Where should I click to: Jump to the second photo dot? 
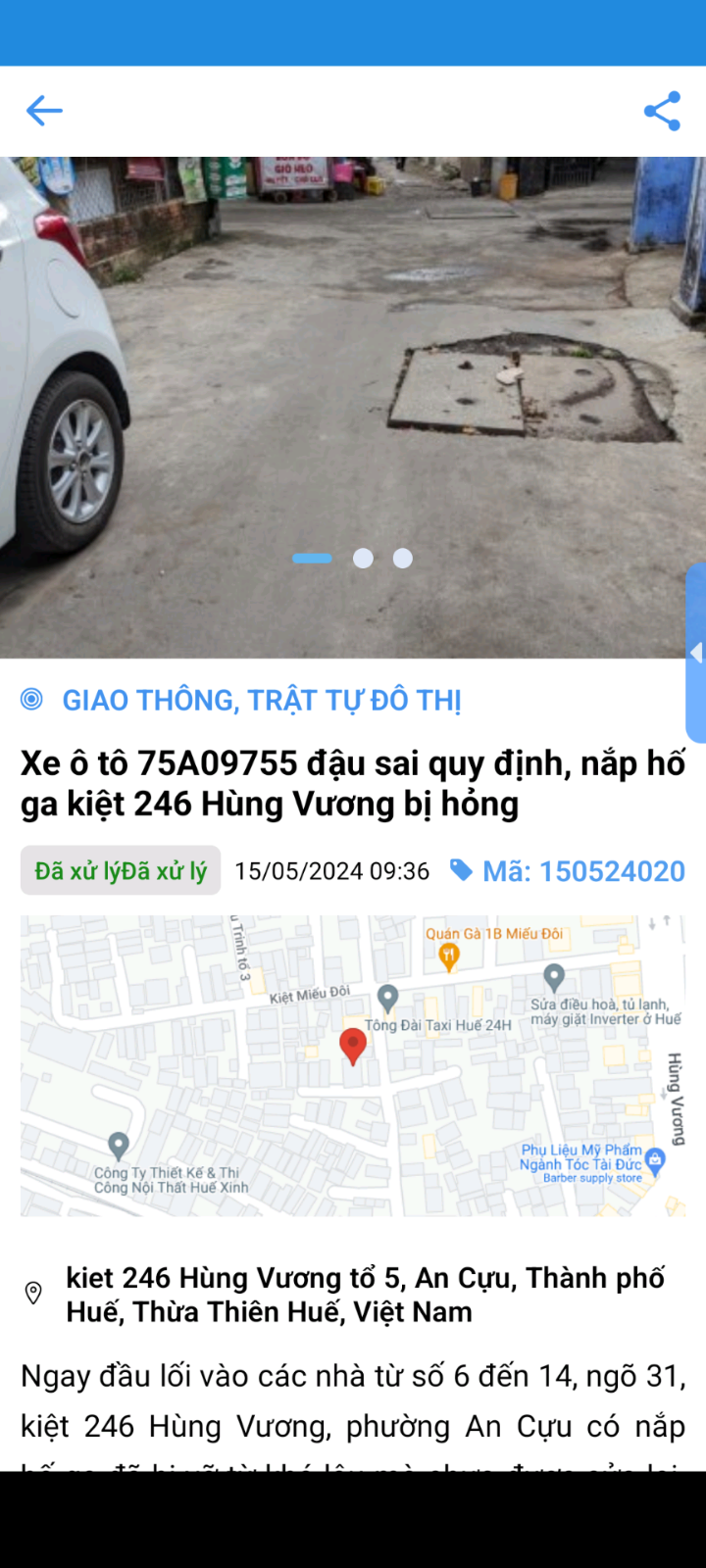point(363,558)
